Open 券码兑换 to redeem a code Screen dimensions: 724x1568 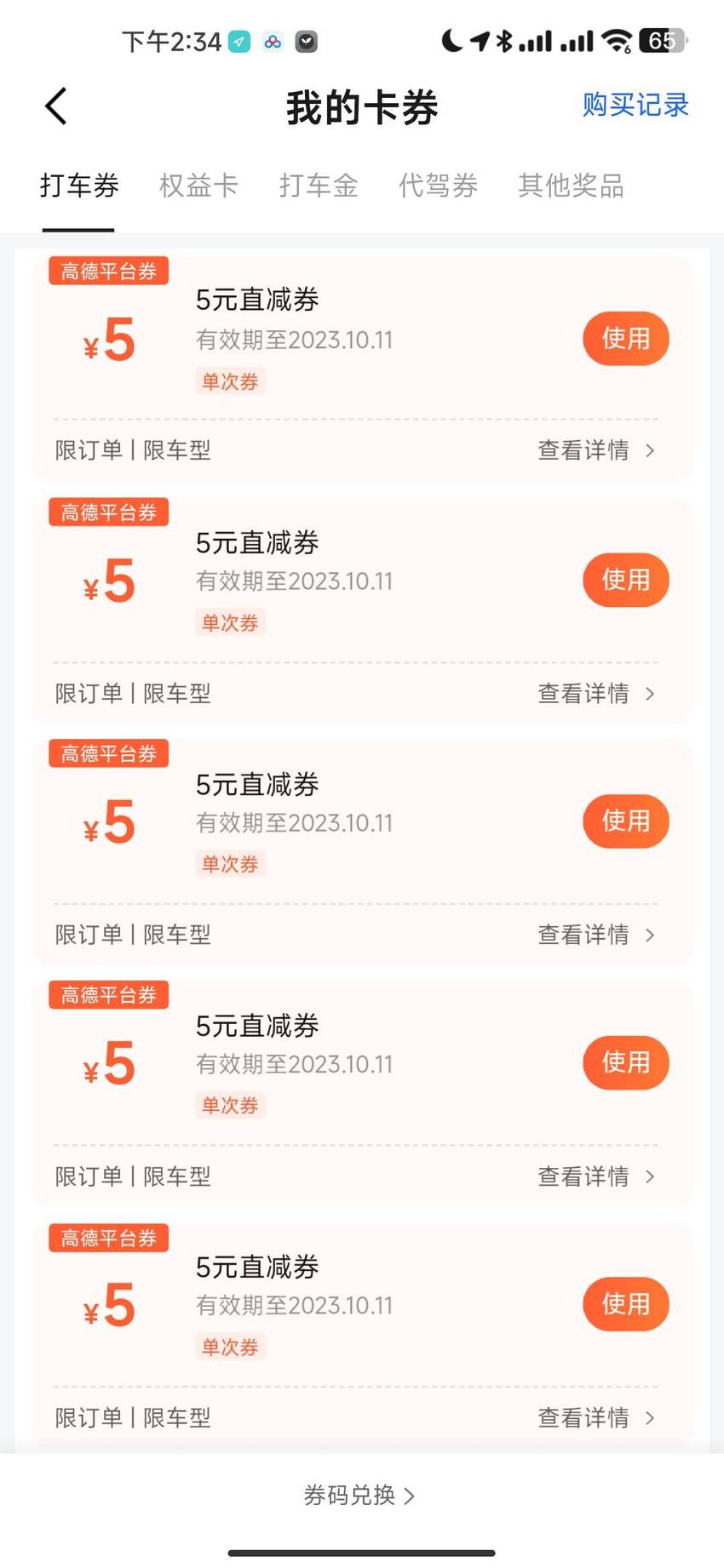click(x=359, y=1496)
